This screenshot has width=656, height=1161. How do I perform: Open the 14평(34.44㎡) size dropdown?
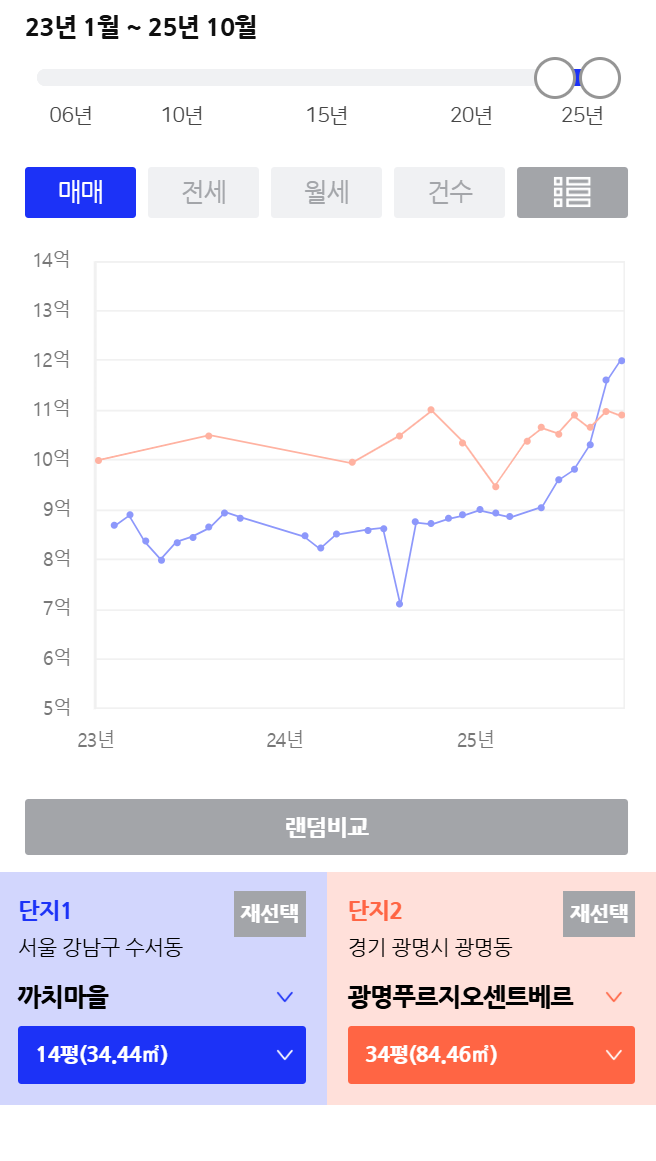(162, 1055)
